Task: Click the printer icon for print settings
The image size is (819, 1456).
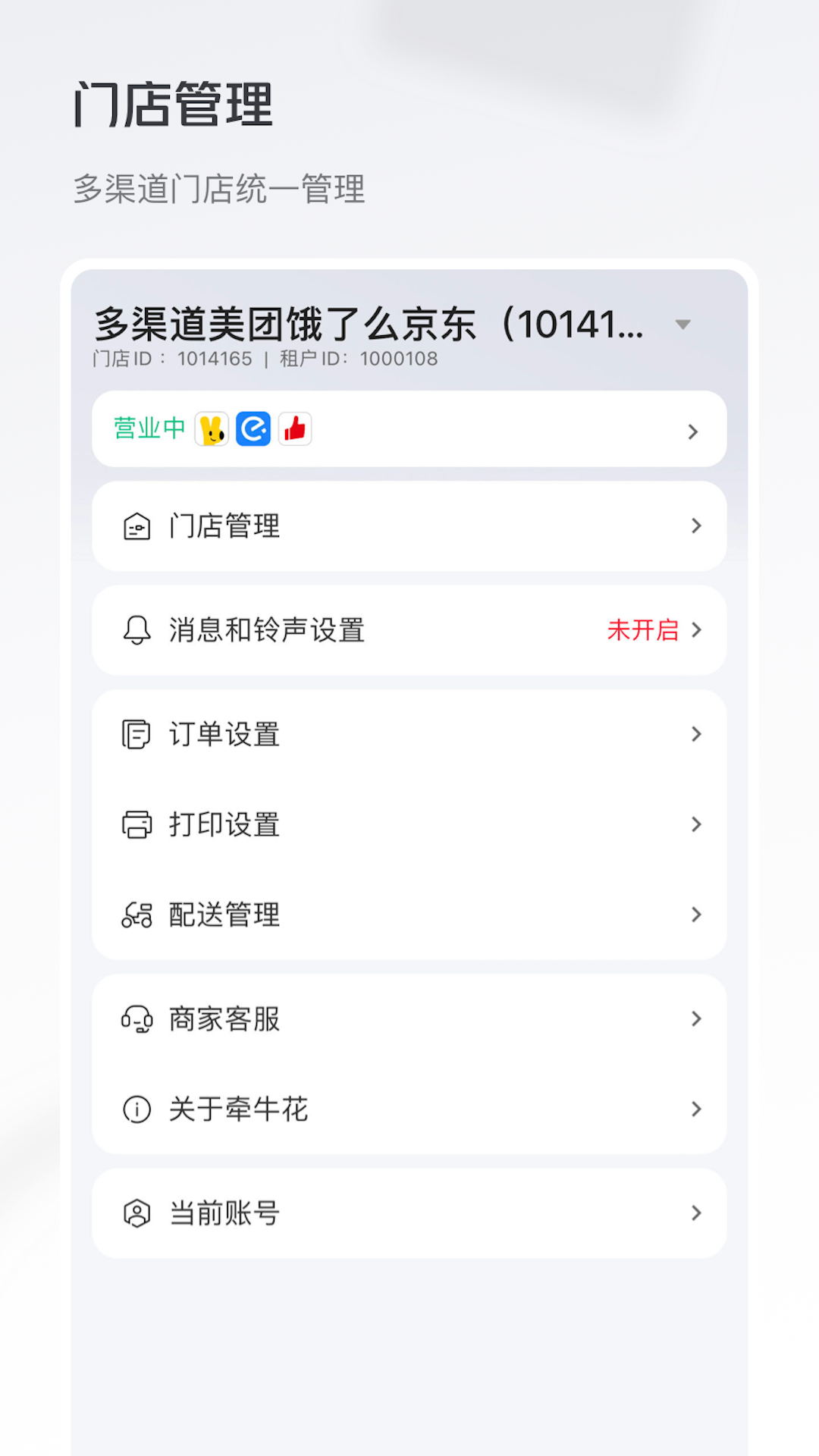Action: [135, 824]
